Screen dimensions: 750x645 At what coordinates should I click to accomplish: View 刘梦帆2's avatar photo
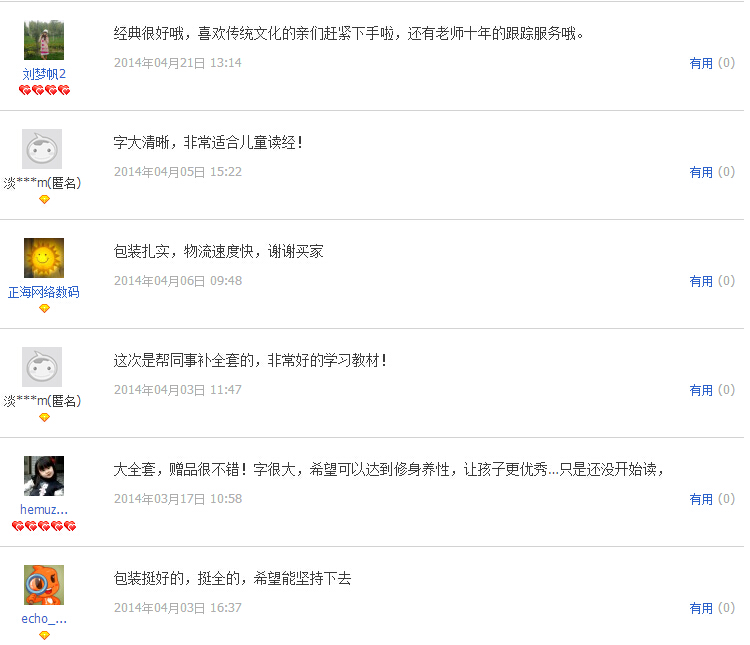[x=44, y=40]
